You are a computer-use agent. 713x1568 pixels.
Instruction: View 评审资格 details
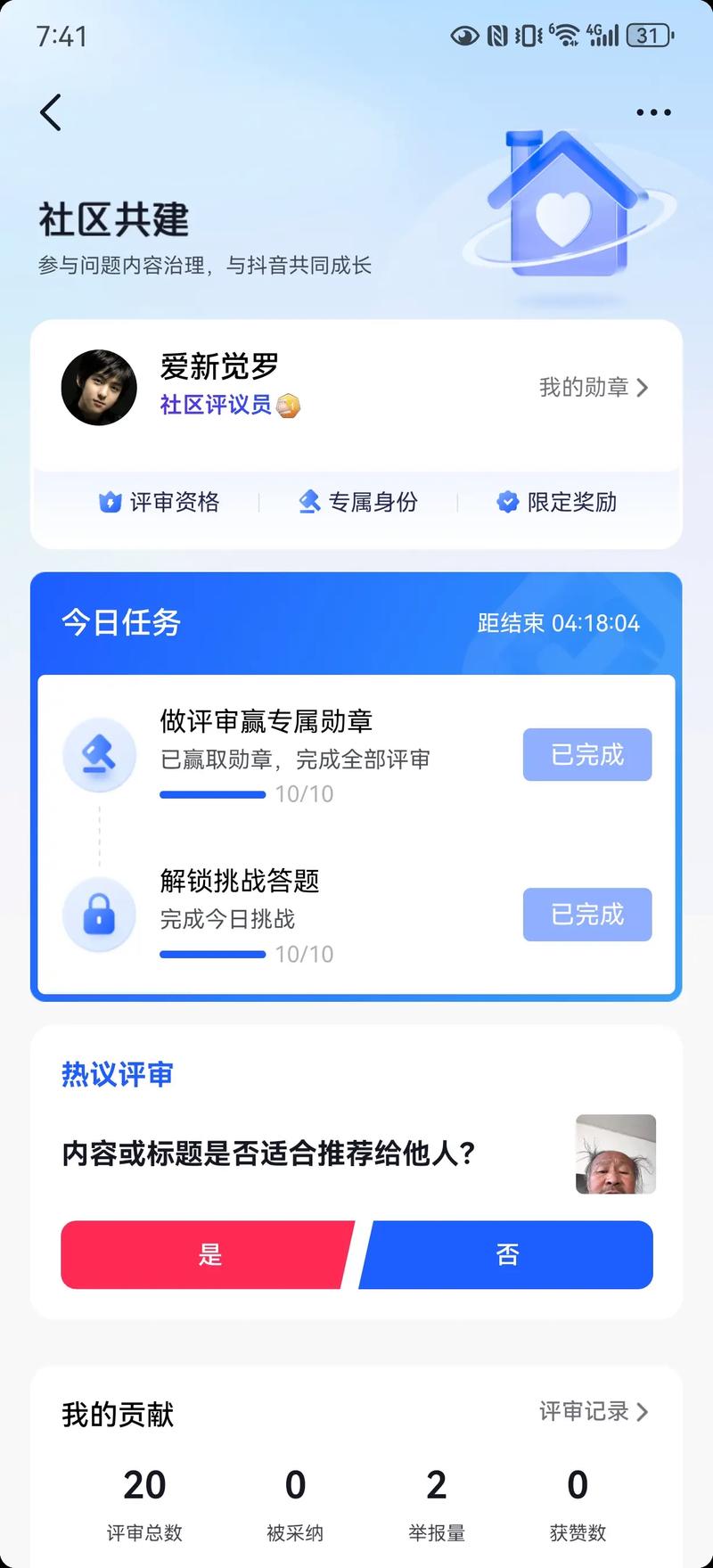pyautogui.click(x=160, y=503)
